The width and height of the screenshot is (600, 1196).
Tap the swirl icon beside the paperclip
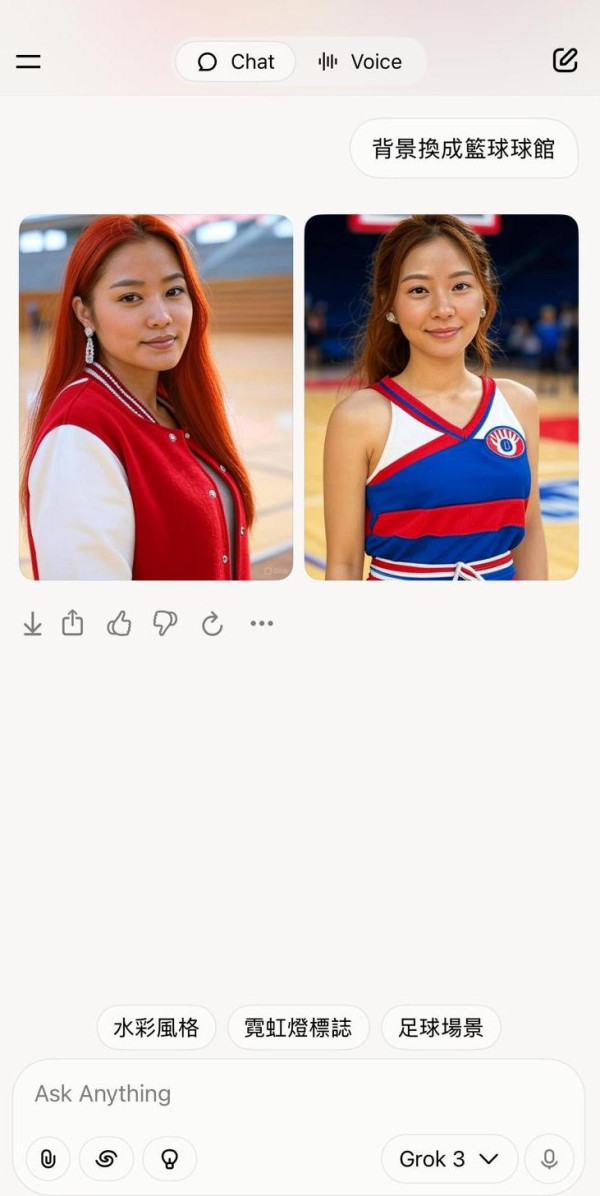pyautogui.click(x=106, y=1159)
